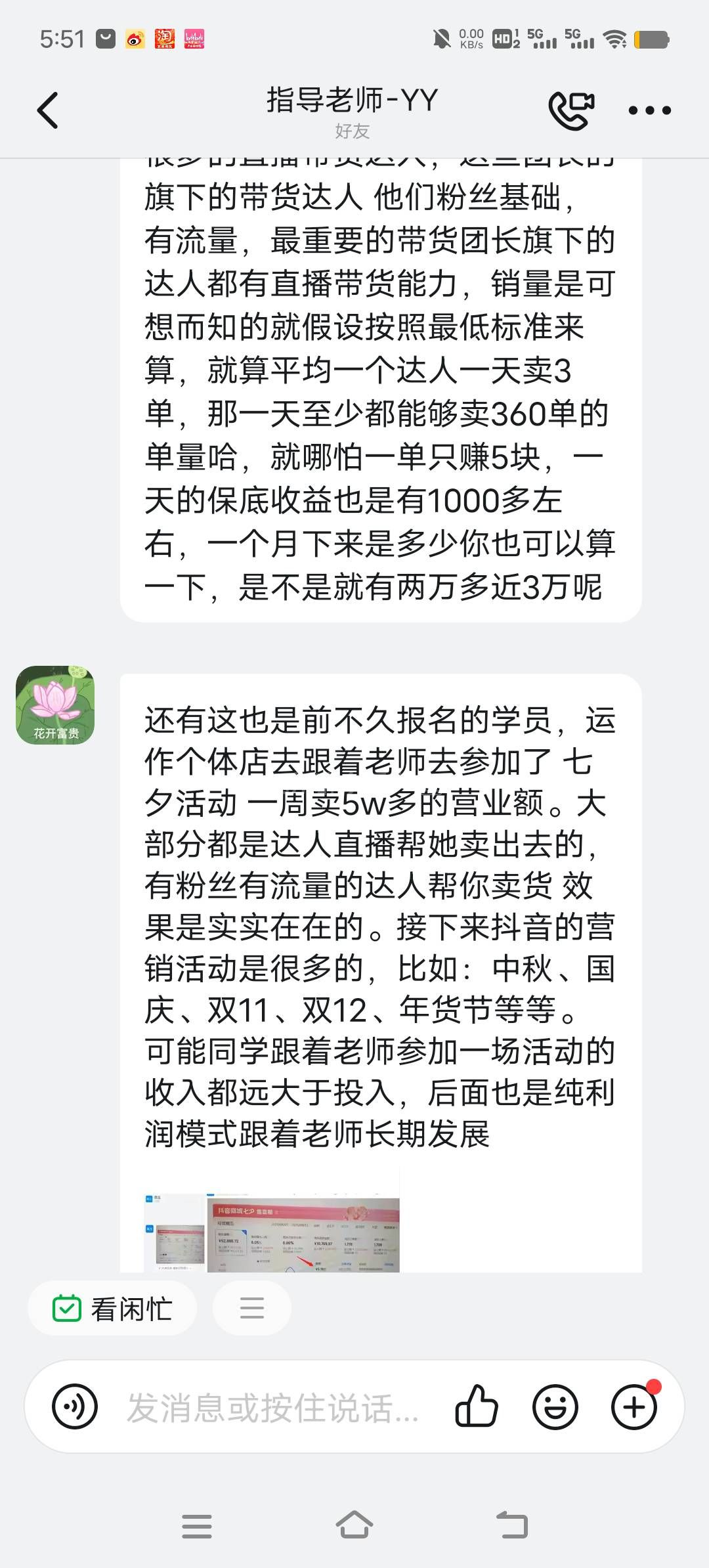Switch to voice message input
709x1568 pixels.
coord(75,1406)
